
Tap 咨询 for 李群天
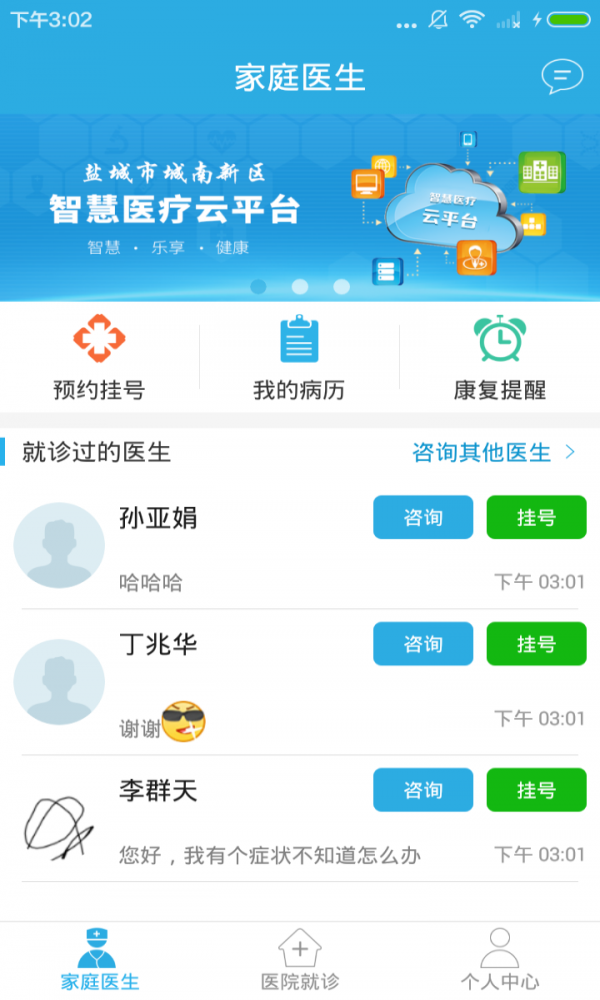point(423,790)
